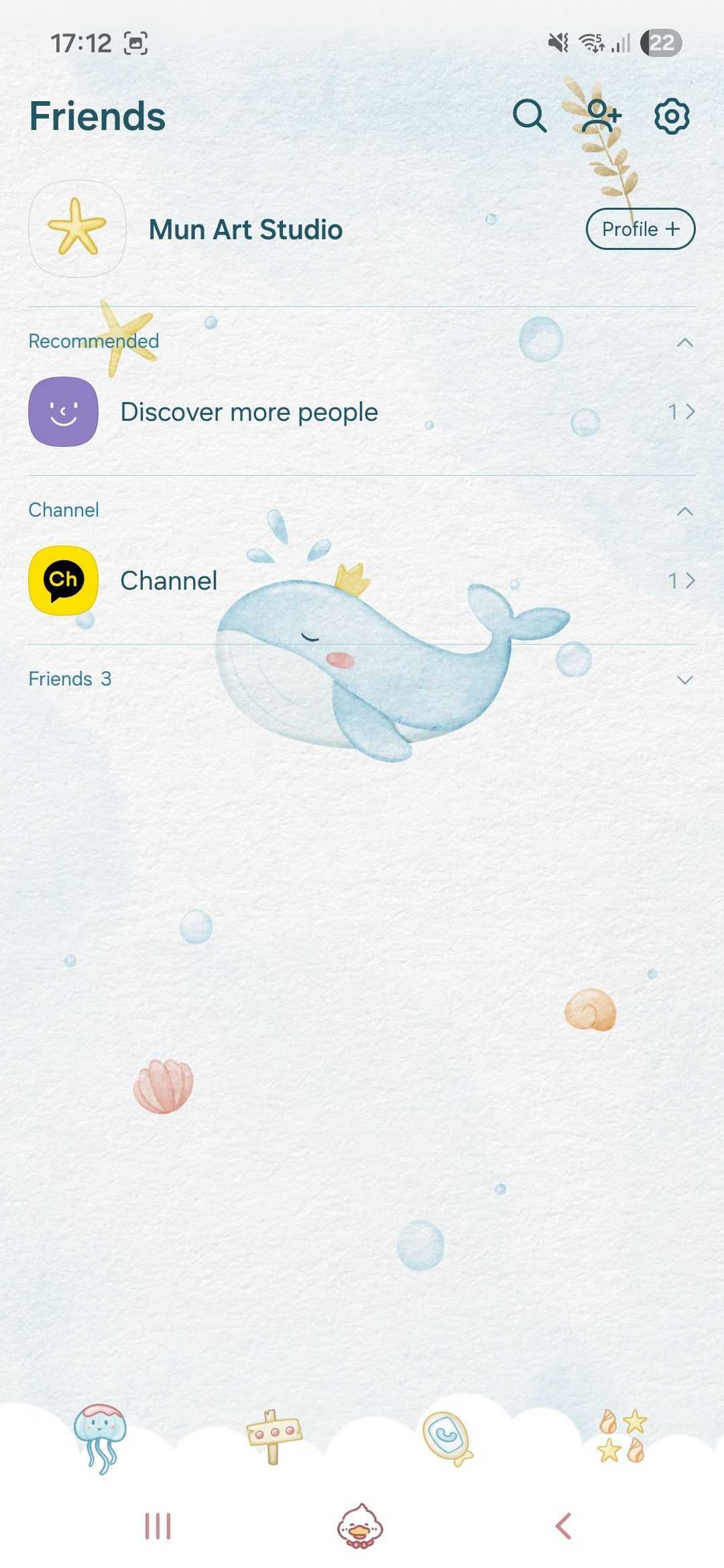Expand the Friends 3 list
This screenshot has height=1568, width=724.
(x=684, y=680)
